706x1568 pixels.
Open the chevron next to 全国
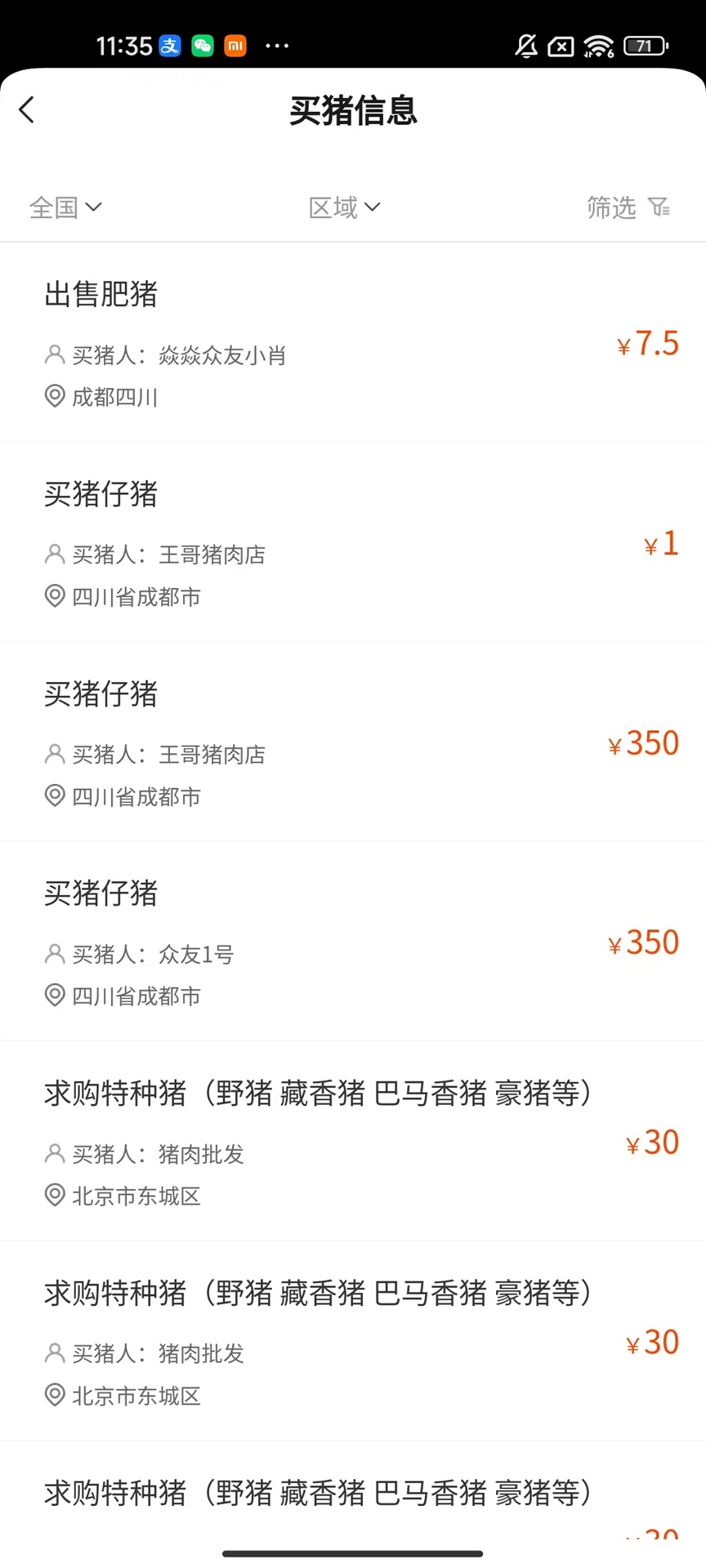pos(92,207)
